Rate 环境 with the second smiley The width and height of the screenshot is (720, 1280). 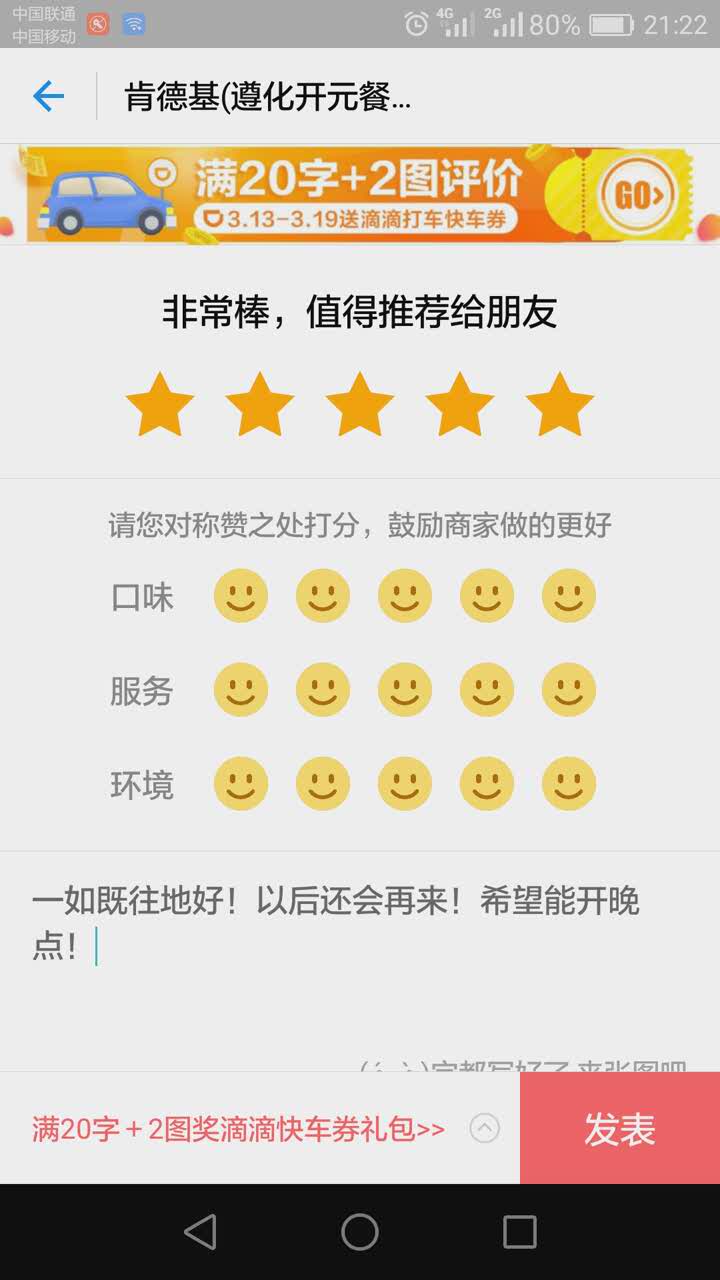pos(323,784)
